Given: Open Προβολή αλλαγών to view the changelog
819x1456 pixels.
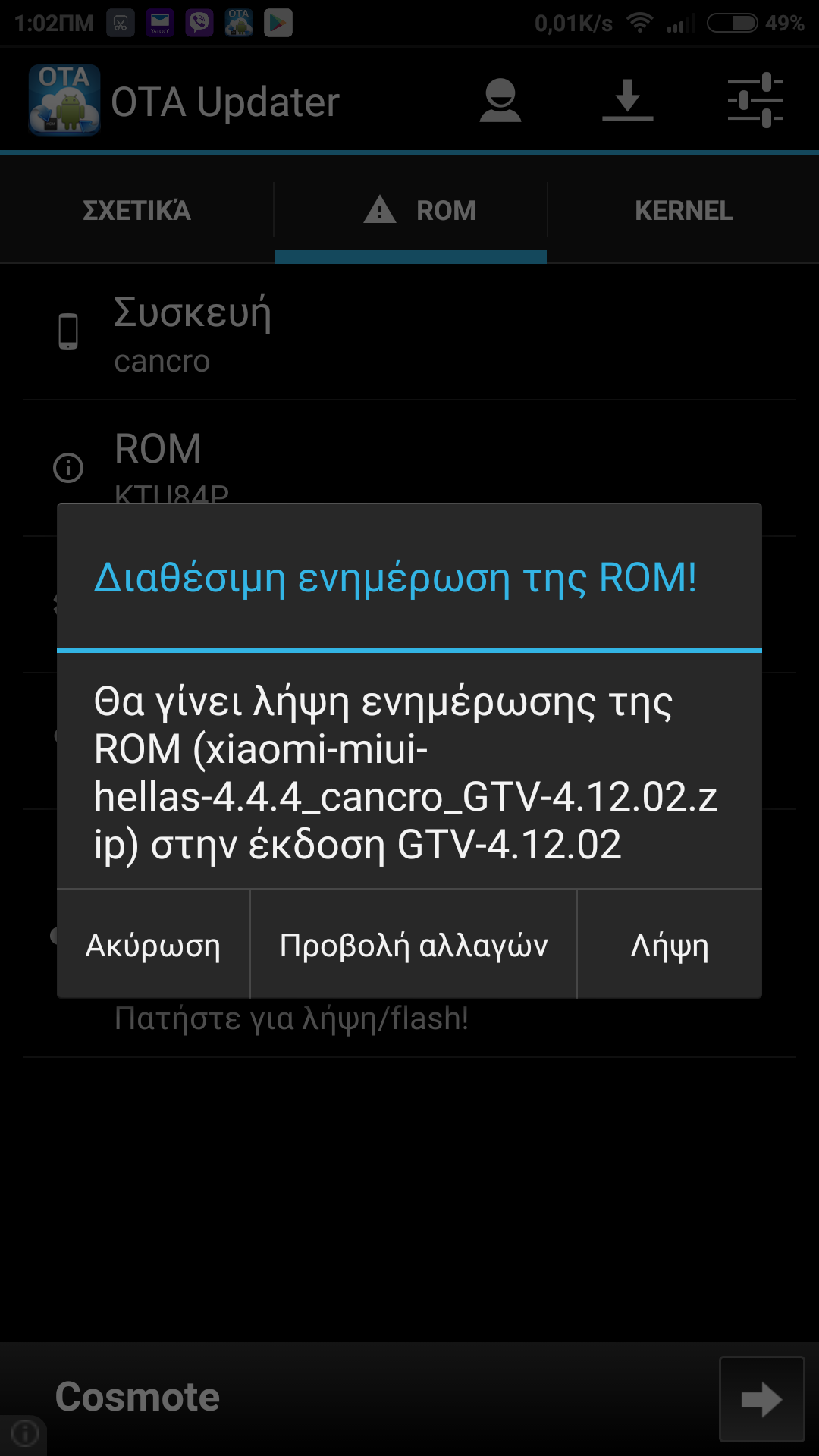Looking at the screenshot, I should (413, 945).
